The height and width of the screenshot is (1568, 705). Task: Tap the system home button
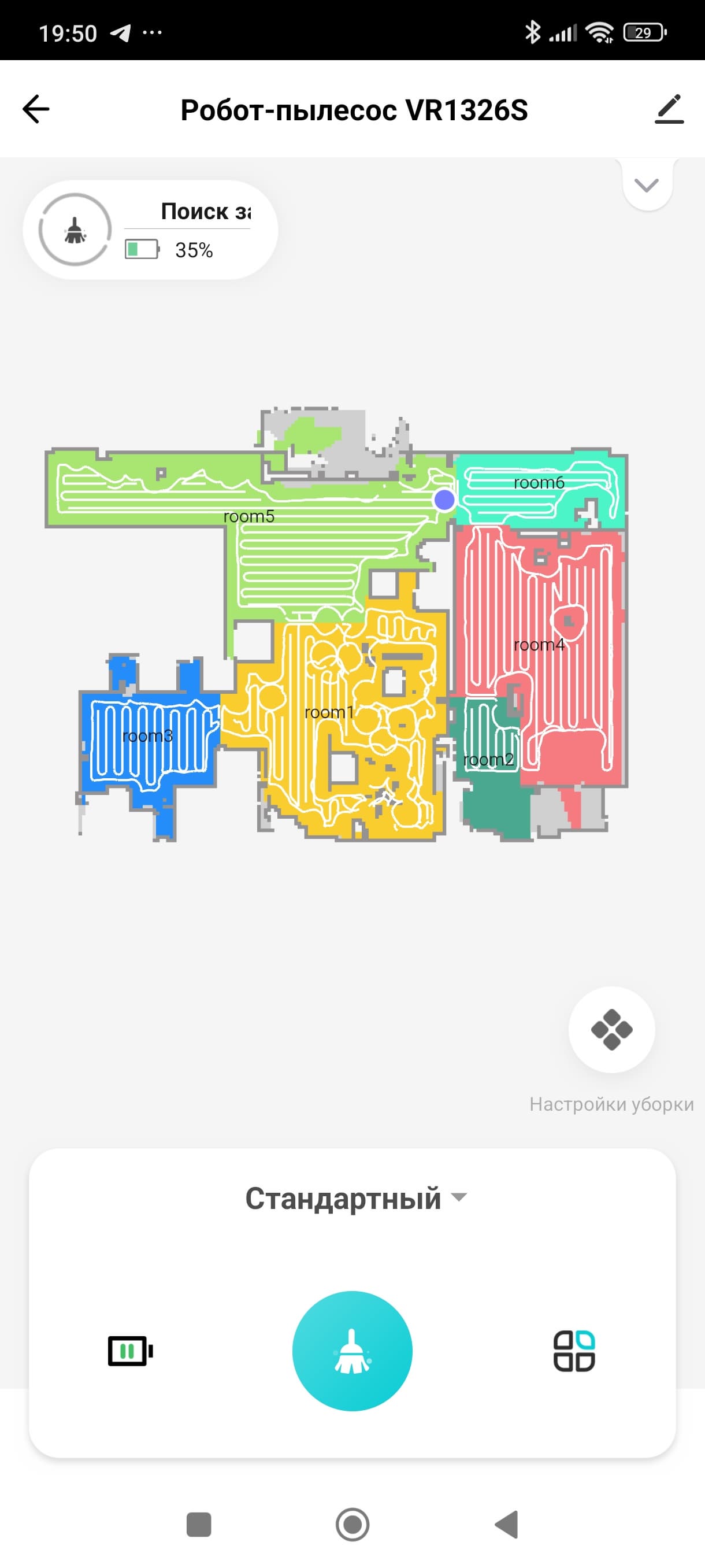(x=352, y=1524)
